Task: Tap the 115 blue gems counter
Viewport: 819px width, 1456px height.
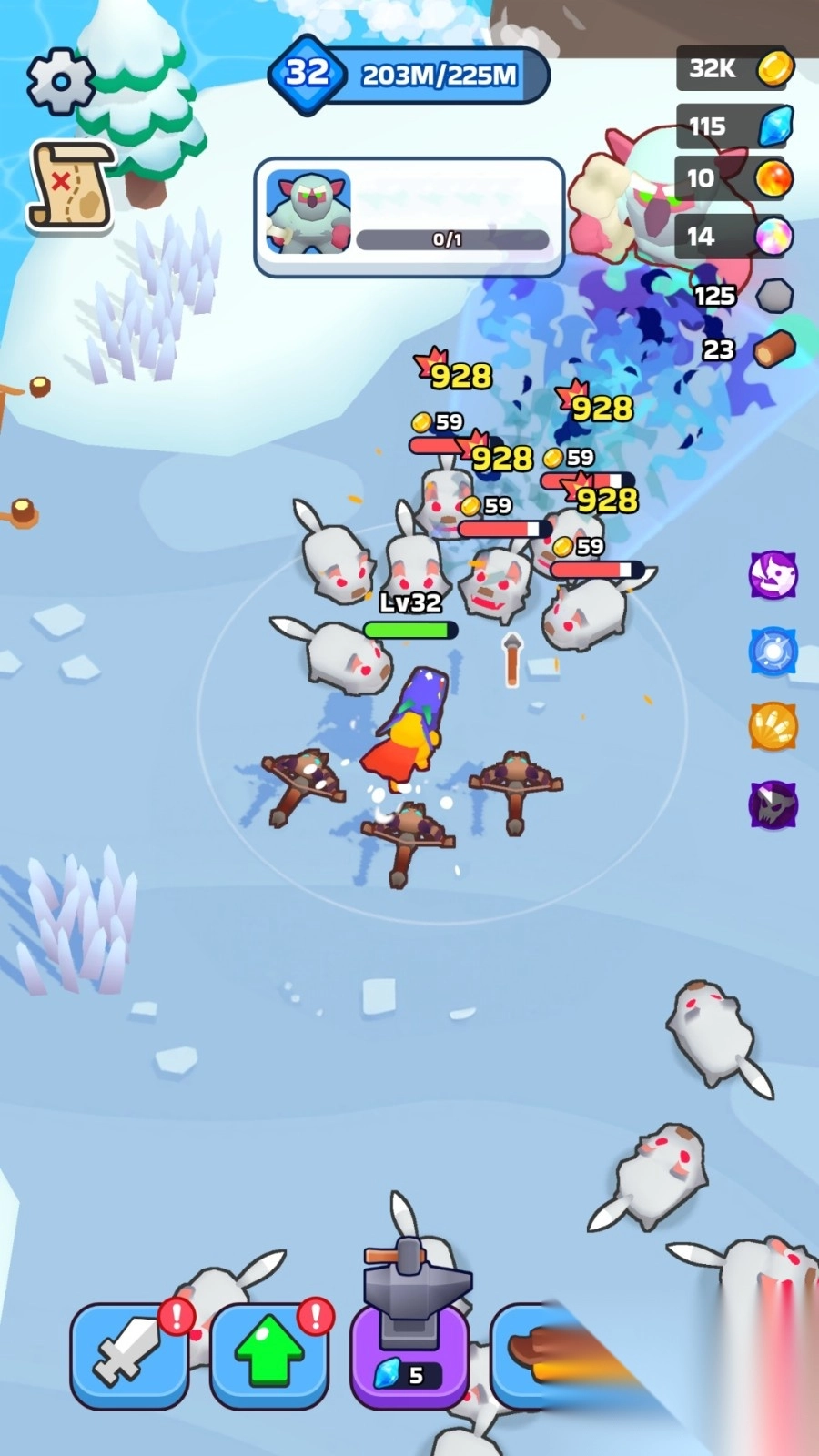Action: point(735,126)
